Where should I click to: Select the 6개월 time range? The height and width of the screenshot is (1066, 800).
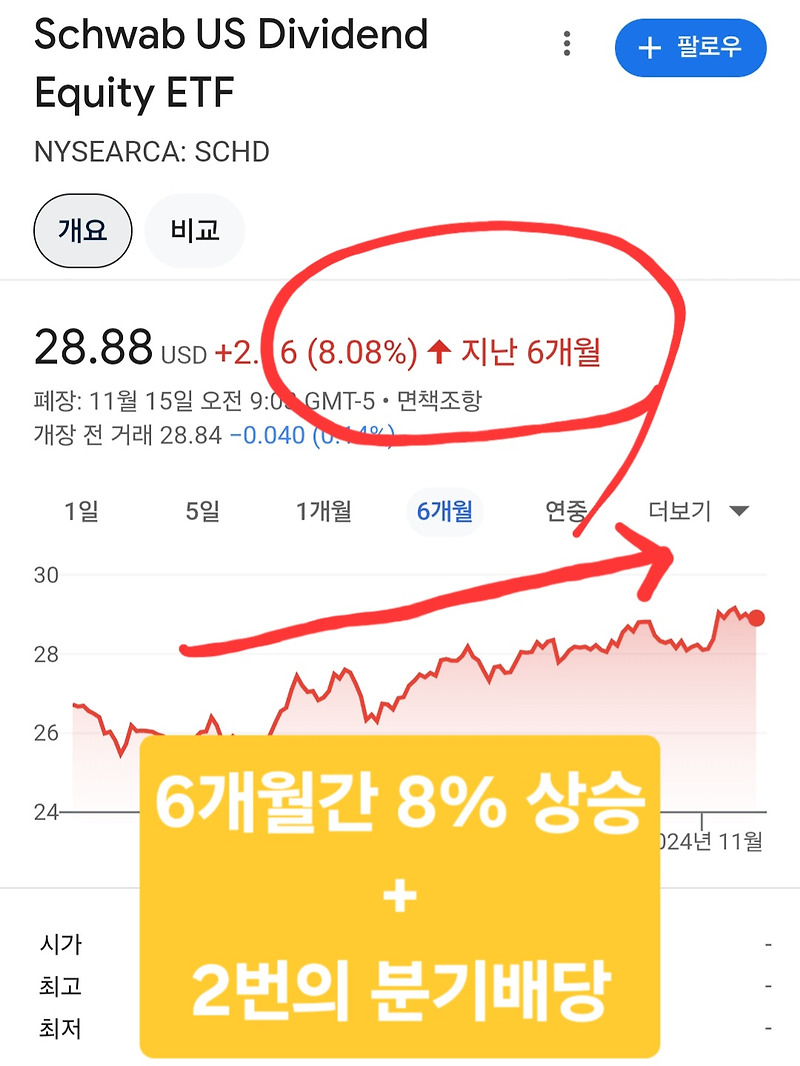(444, 510)
